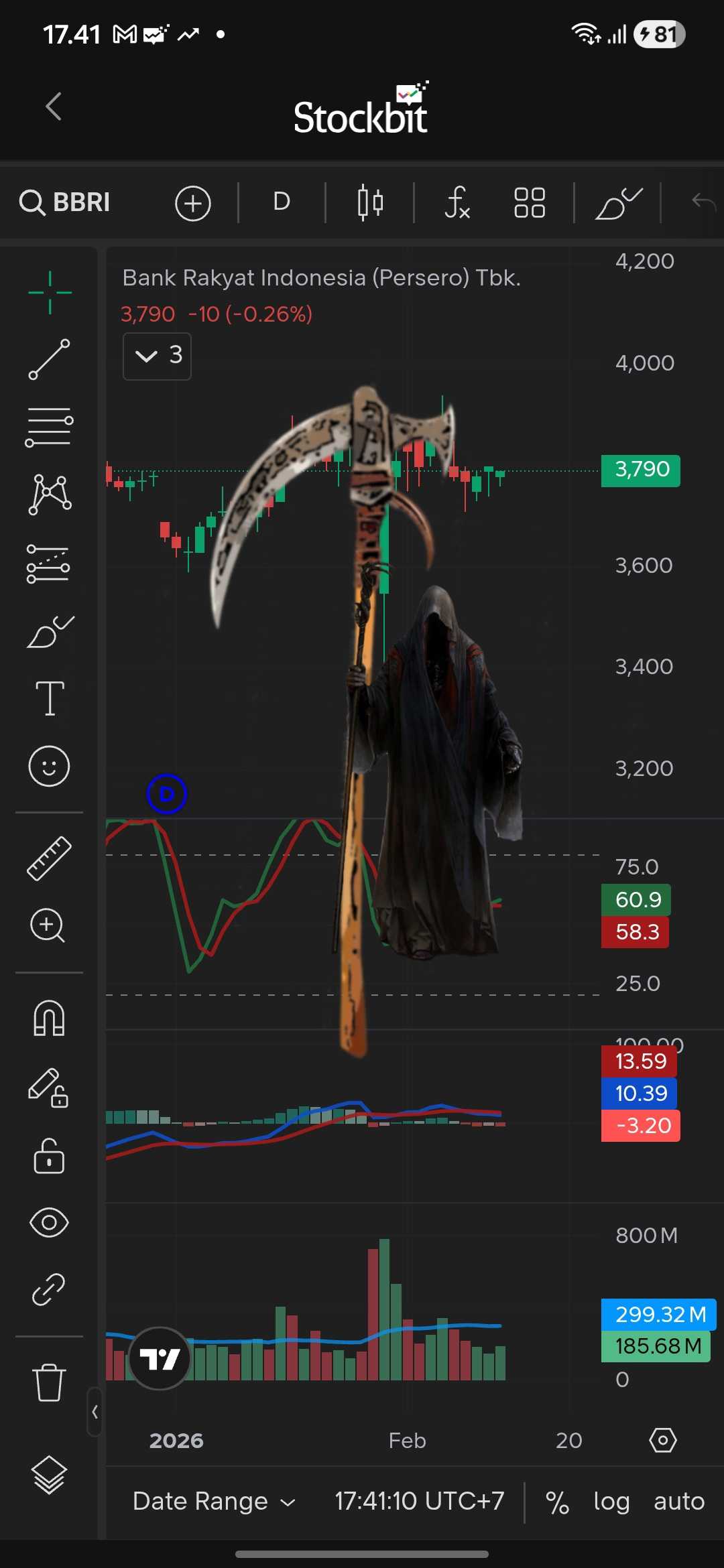Select the trend line drawing tool
724x1568 pixels.
(49, 359)
